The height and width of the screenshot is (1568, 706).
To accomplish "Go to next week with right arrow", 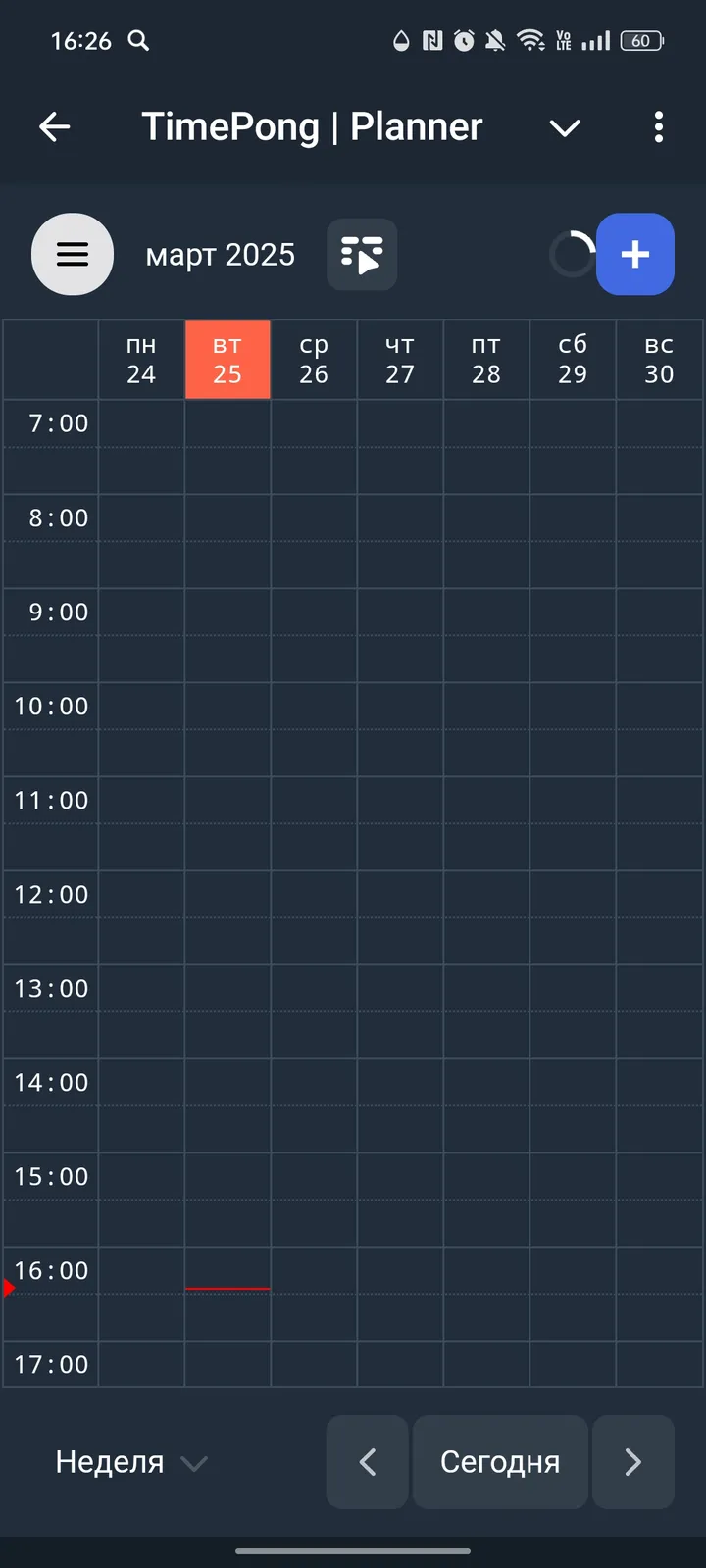I will (632, 1462).
